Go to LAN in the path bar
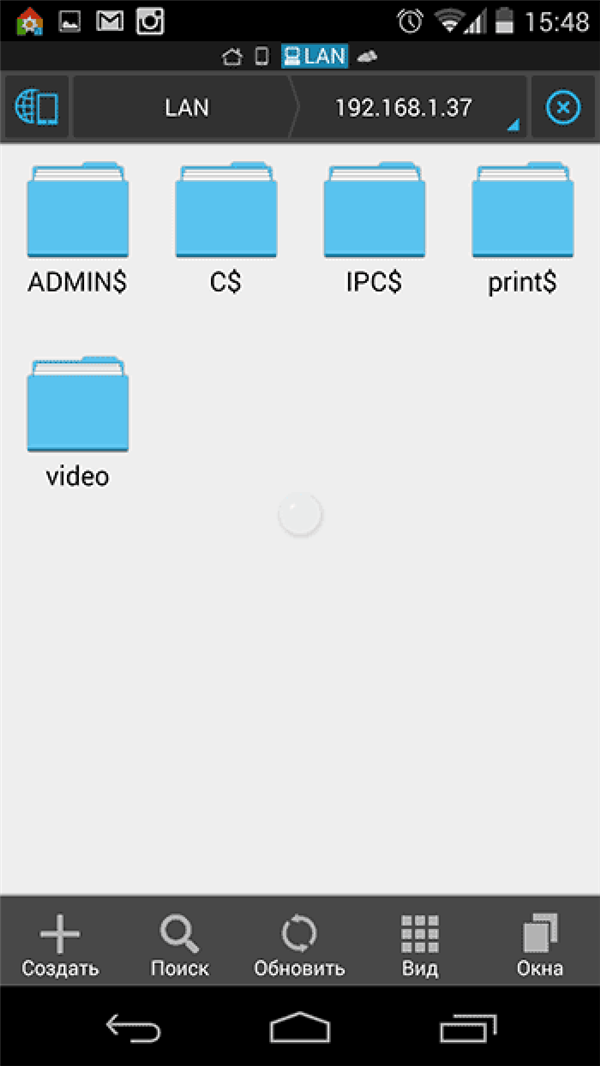Image resolution: width=600 pixels, height=1066 pixels. [x=187, y=107]
